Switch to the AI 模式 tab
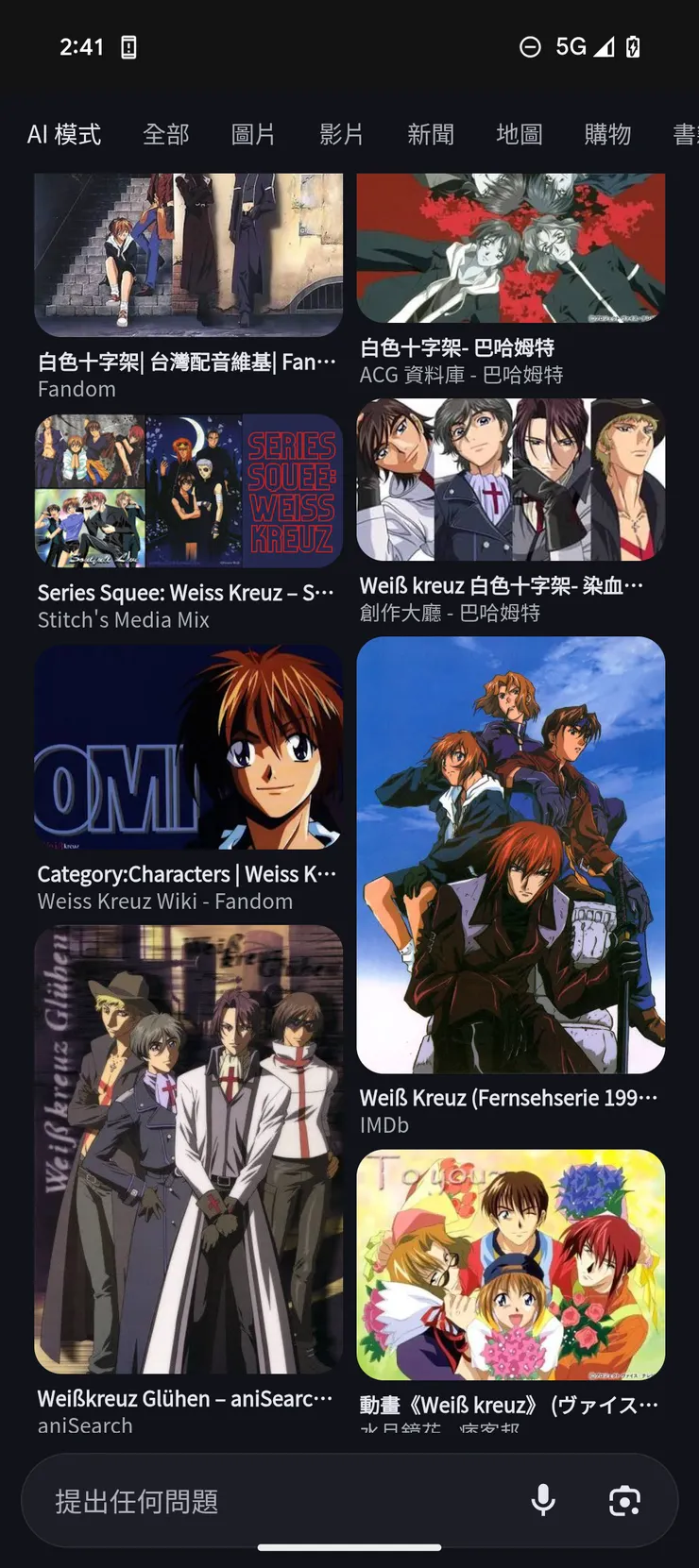The height and width of the screenshot is (1568, 699). (x=63, y=134)
